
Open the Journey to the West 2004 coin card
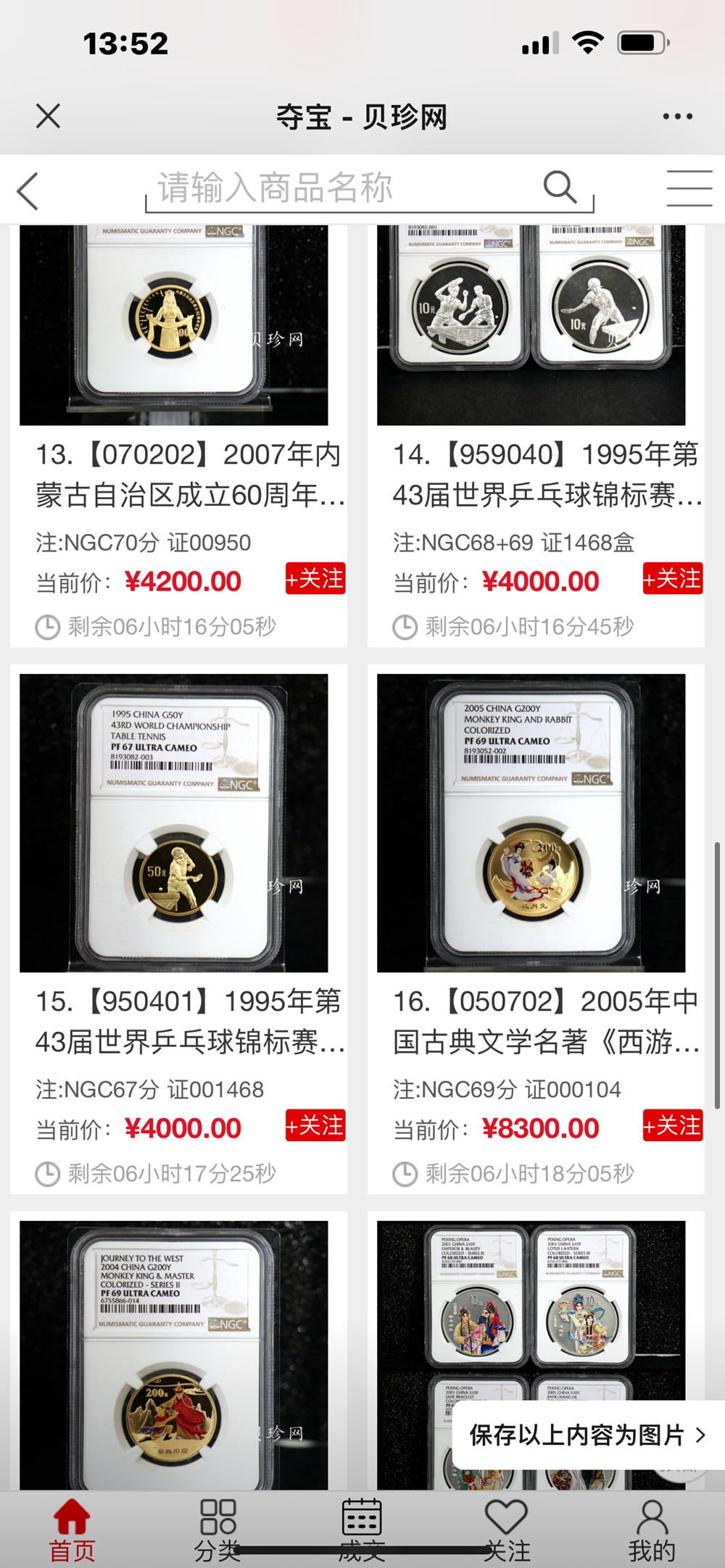pyautogui.click(x=174, y=1355)
